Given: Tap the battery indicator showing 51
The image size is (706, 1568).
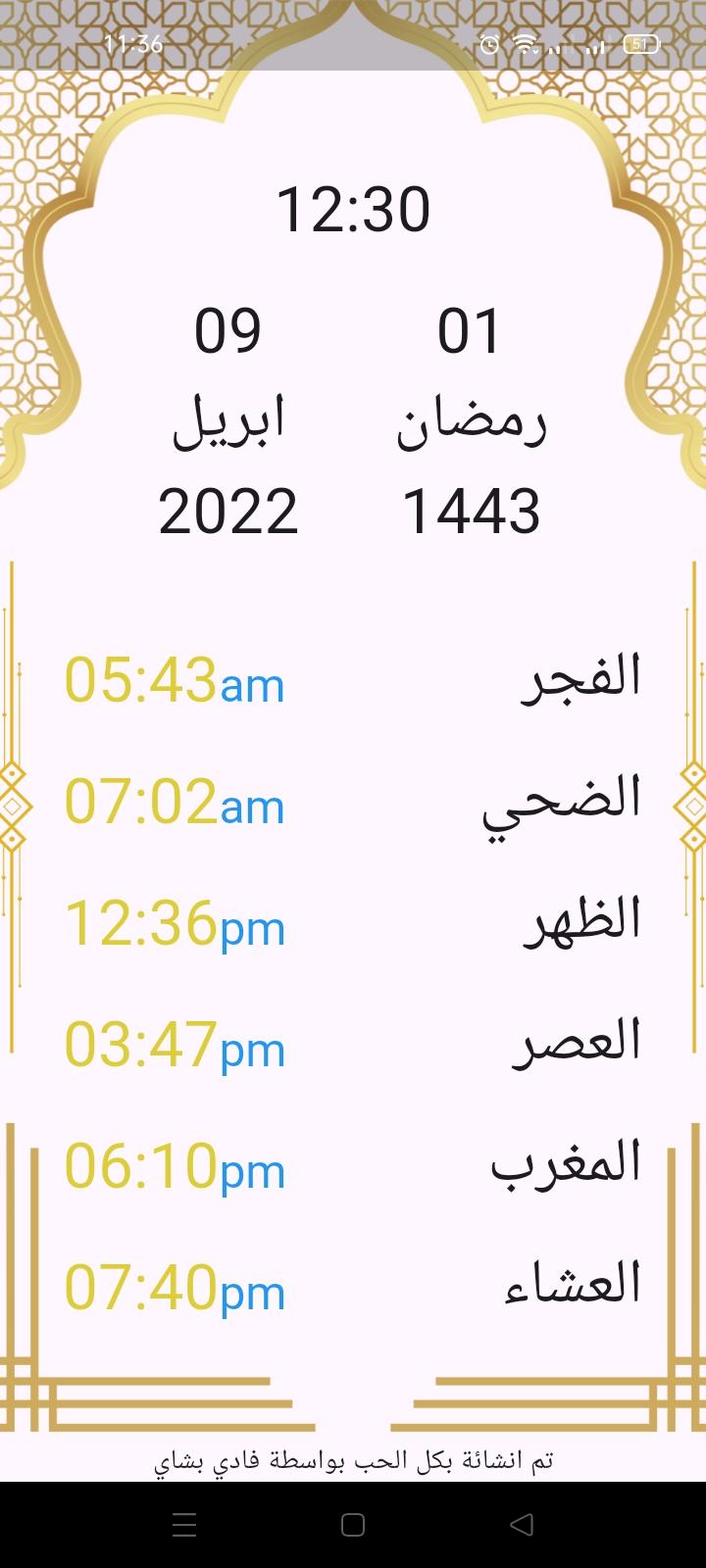Looking at the screenshot, I should pos(642,43).
